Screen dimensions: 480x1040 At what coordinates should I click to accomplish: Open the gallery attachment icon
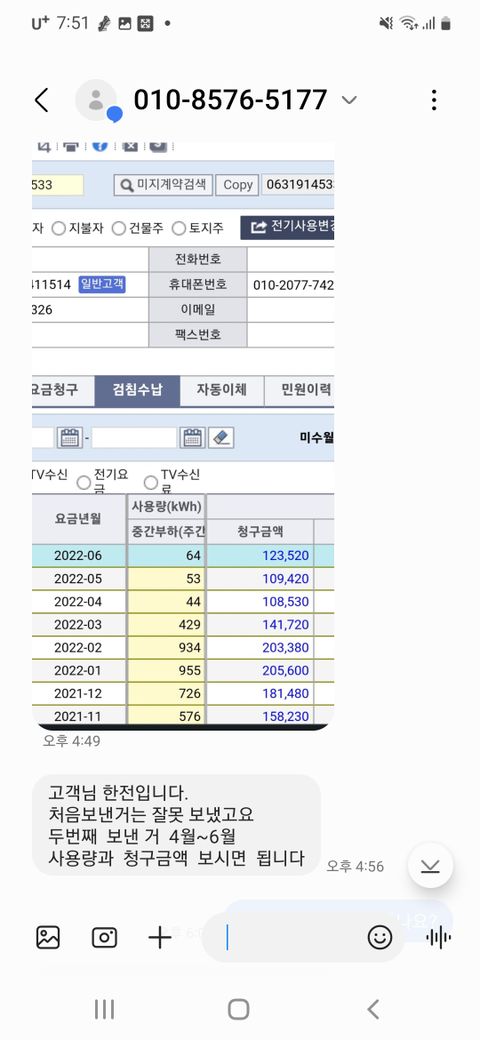pyautogui.click(x=48, y=937)
